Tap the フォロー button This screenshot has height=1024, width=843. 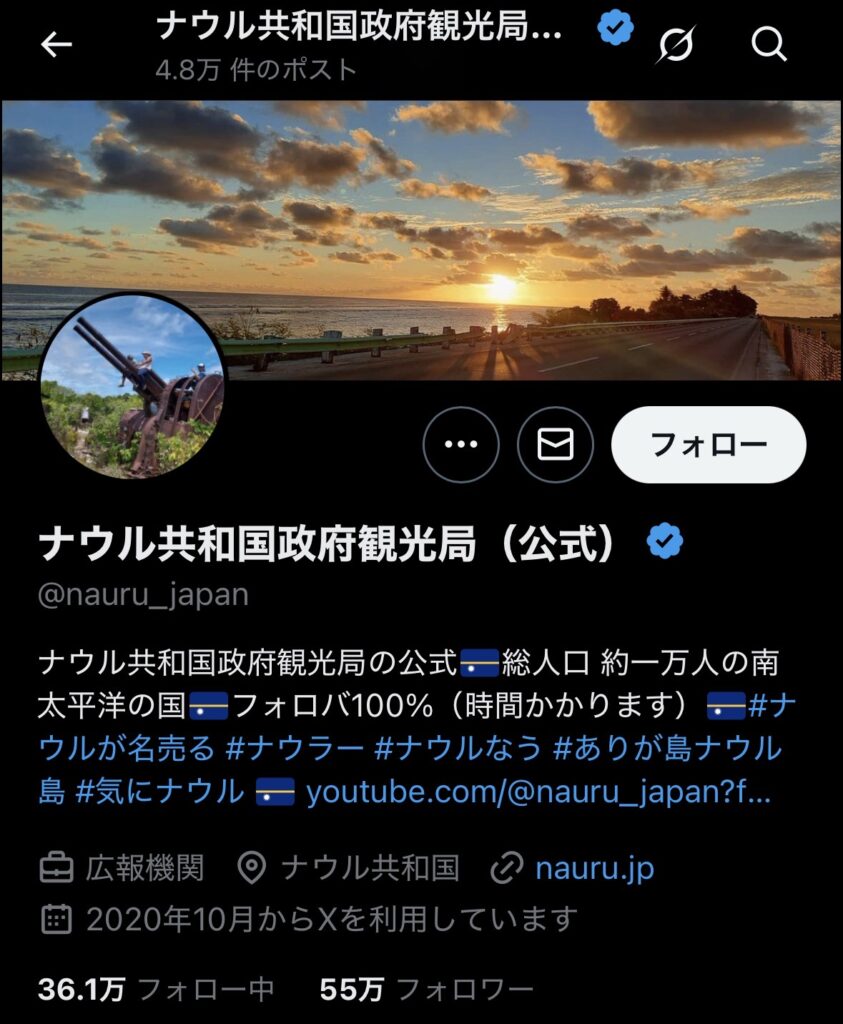[708, 445]
